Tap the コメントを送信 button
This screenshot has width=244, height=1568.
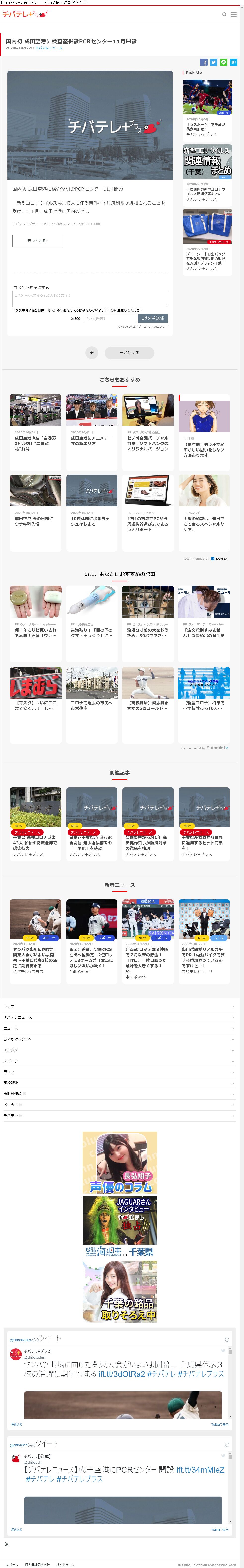[152, 318]
